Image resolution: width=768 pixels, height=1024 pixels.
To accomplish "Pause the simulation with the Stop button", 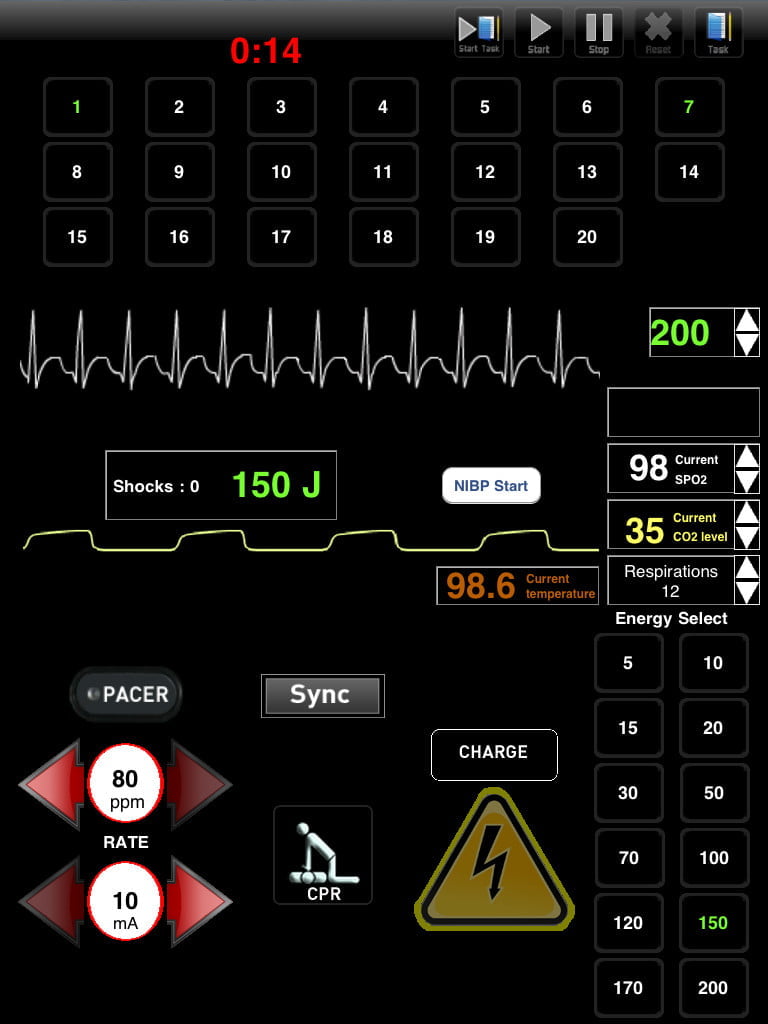I will [598, 32].
